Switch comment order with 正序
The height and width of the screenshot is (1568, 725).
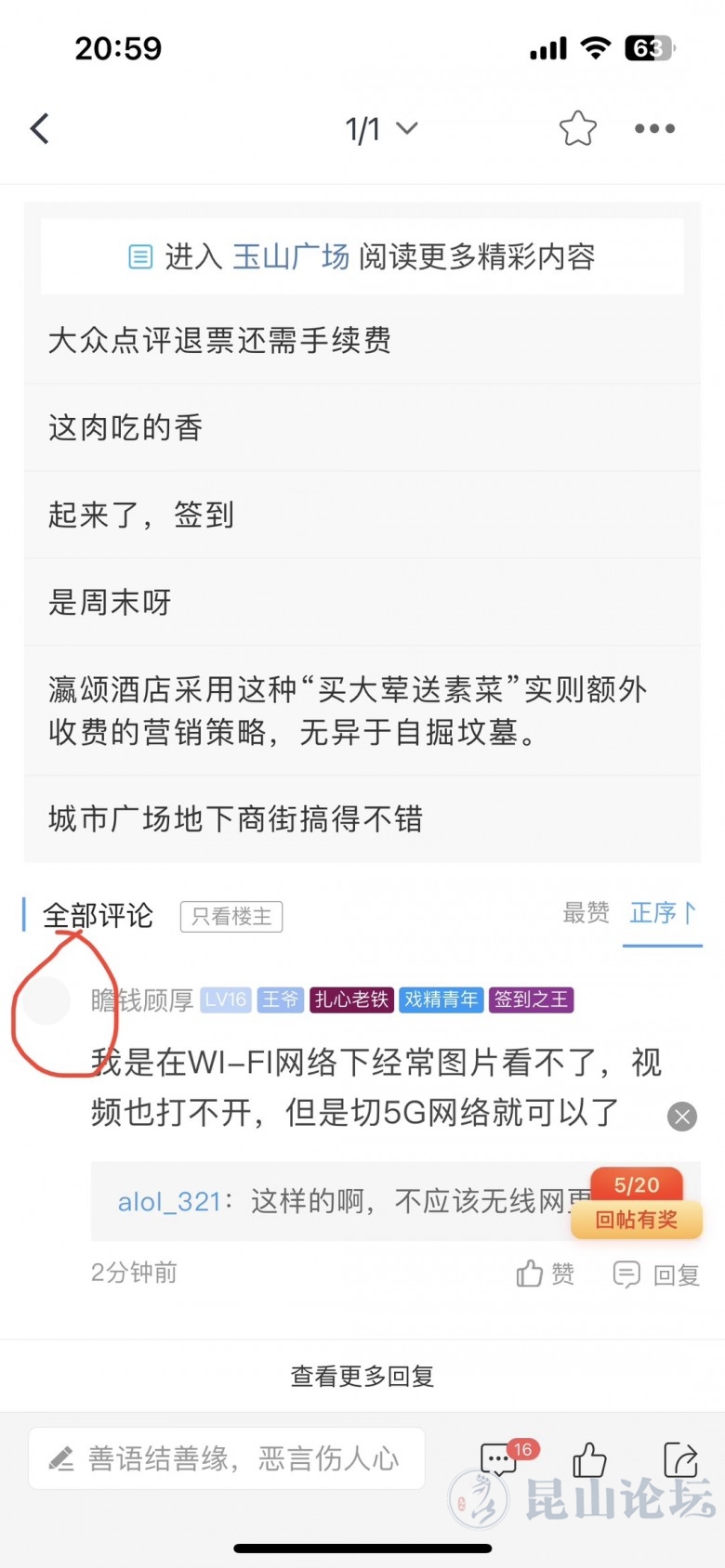point(662,913)
